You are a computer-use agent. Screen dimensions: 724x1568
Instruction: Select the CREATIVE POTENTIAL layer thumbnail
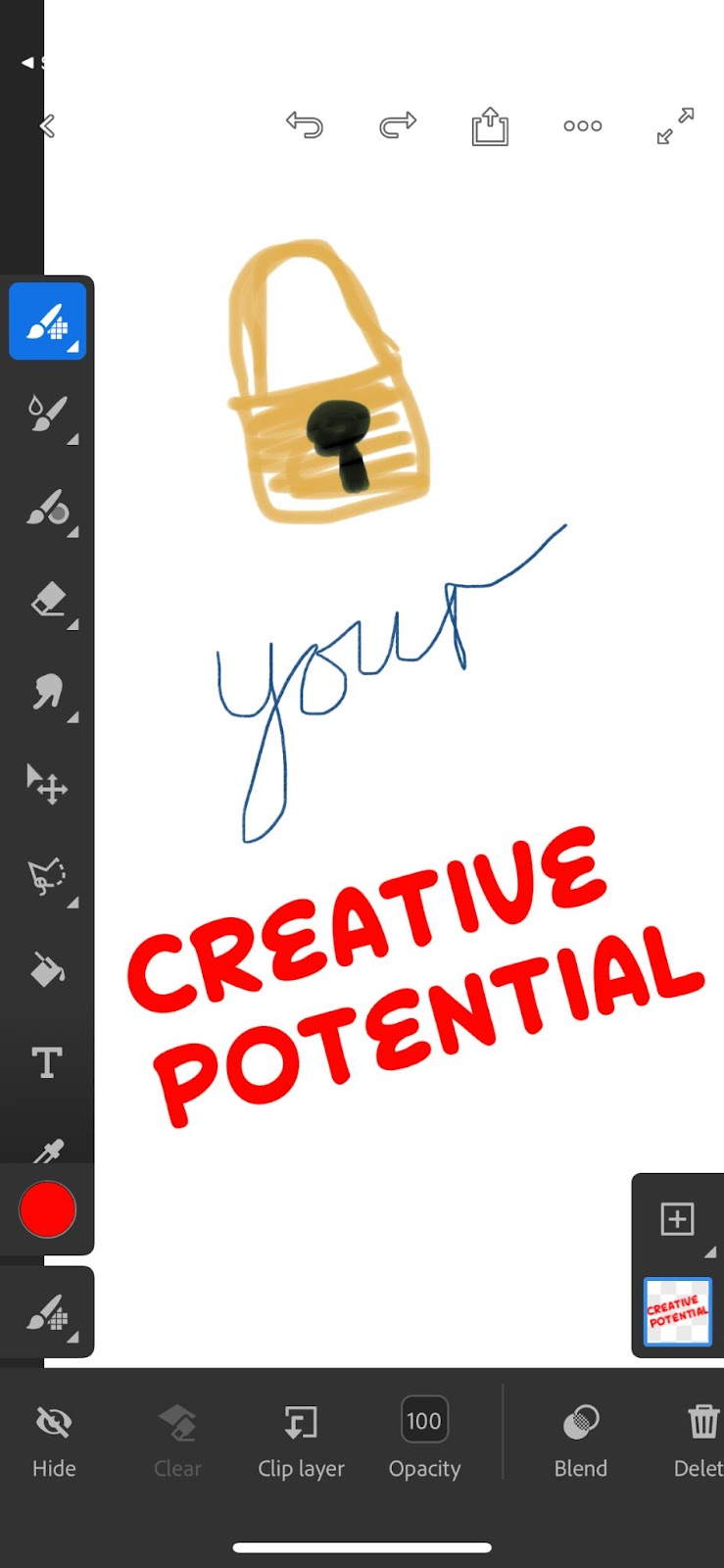[x=677, y=1311]
